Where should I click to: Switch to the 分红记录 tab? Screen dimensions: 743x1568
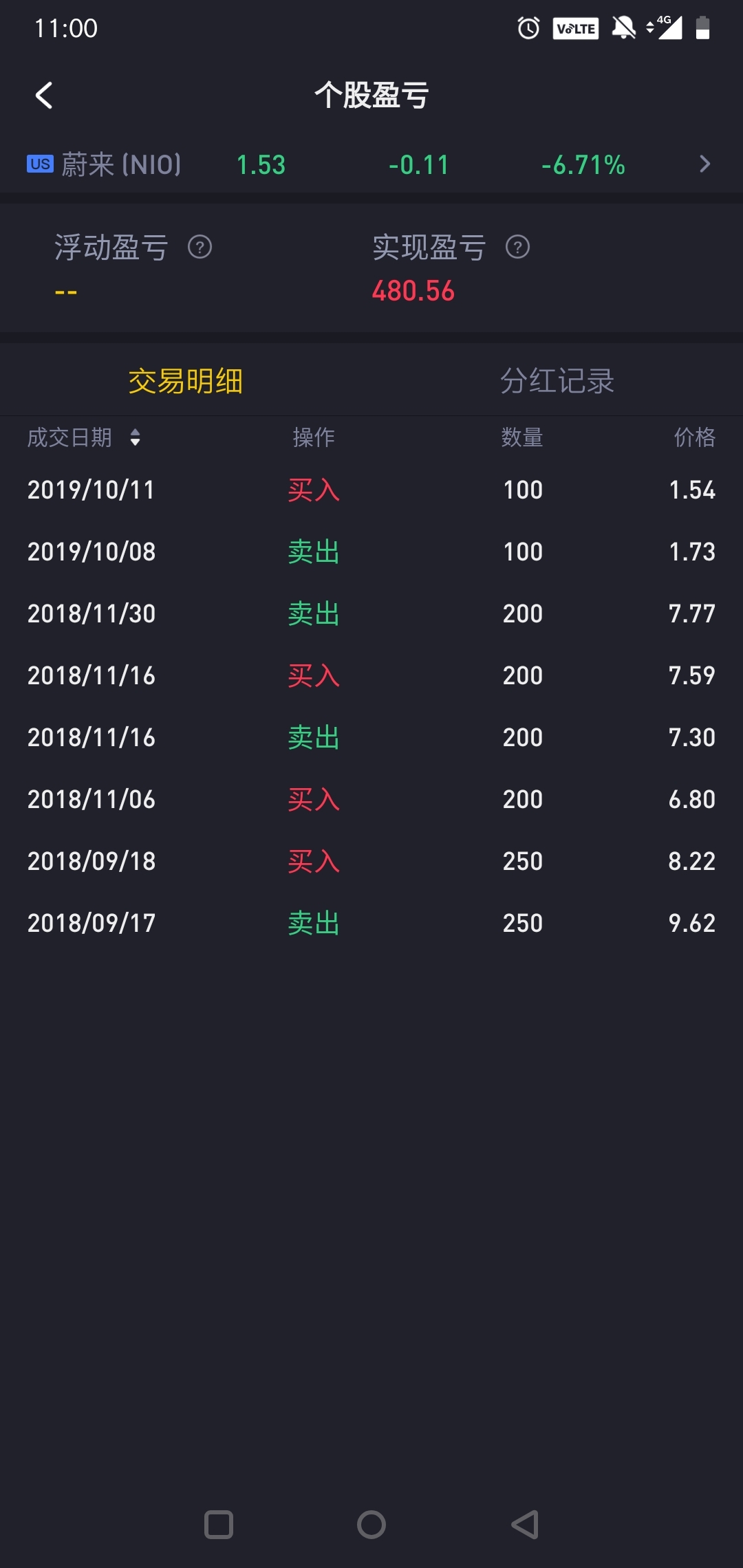click(x=557, y=381)
